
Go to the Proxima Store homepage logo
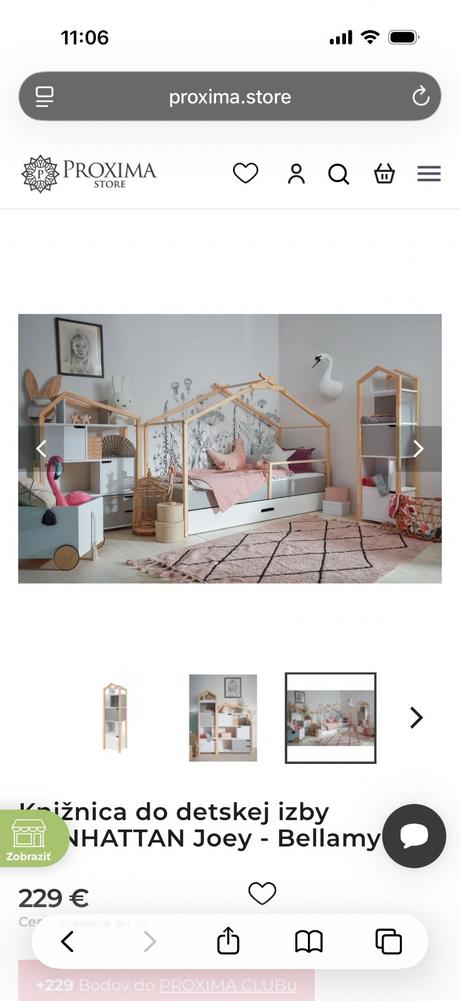[89, 173]
